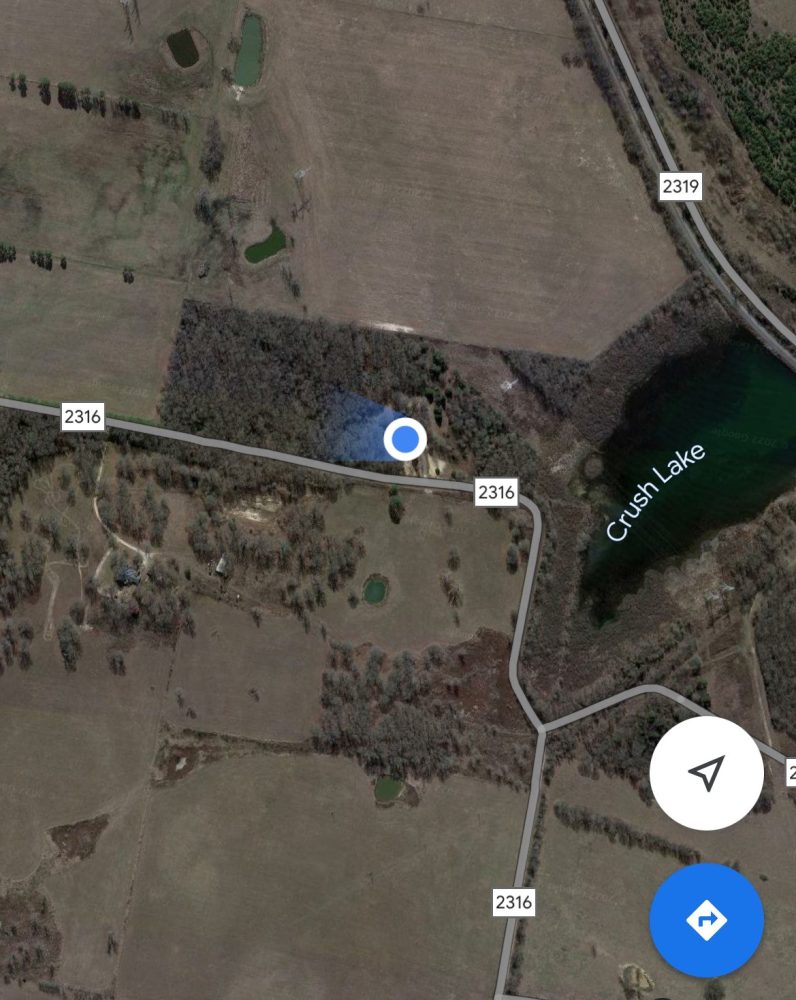Screen dimensions: 796x1000
Task: Open directions with the blue button
Action: (x=706, y=920)
